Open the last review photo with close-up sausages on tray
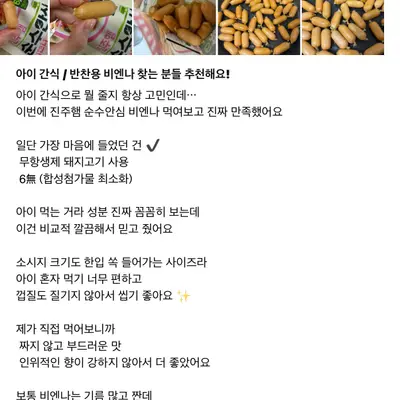The width and height of the screenshot is (400, 400). point(343,27)
